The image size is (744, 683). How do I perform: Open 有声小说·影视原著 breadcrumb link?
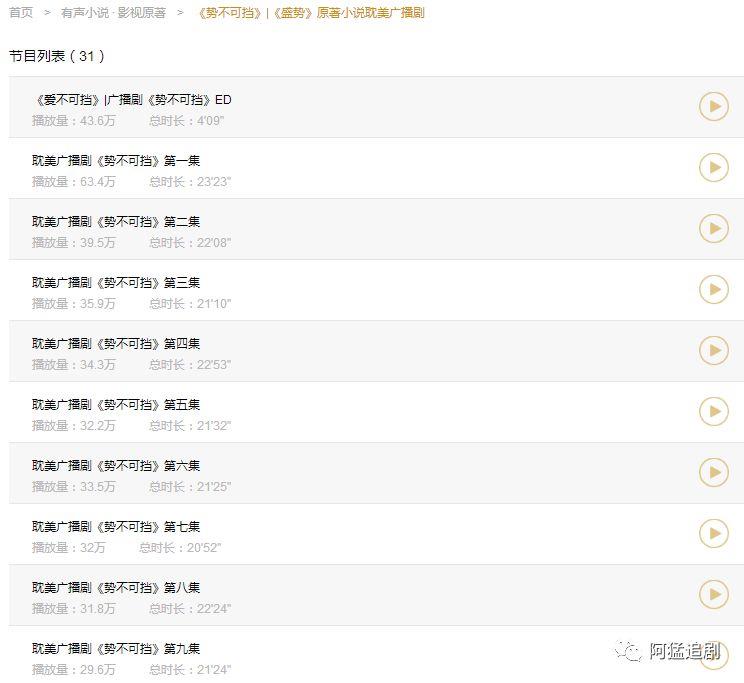pyautogui.click(x=113, y=13)
